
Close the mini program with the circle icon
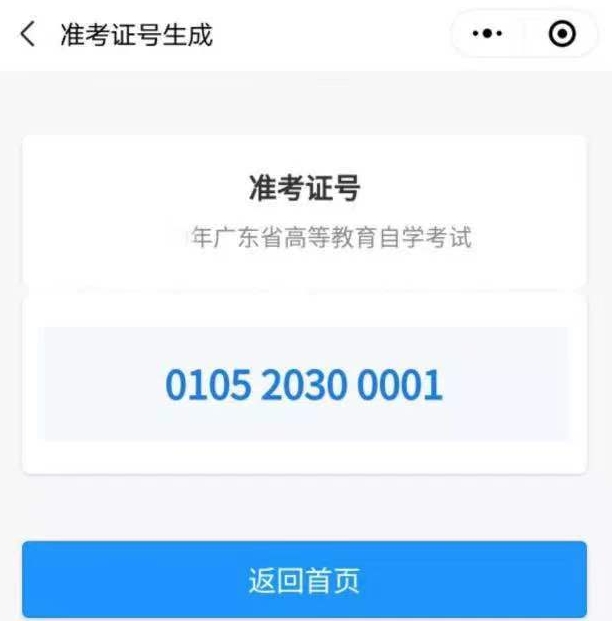coord(563,35)
